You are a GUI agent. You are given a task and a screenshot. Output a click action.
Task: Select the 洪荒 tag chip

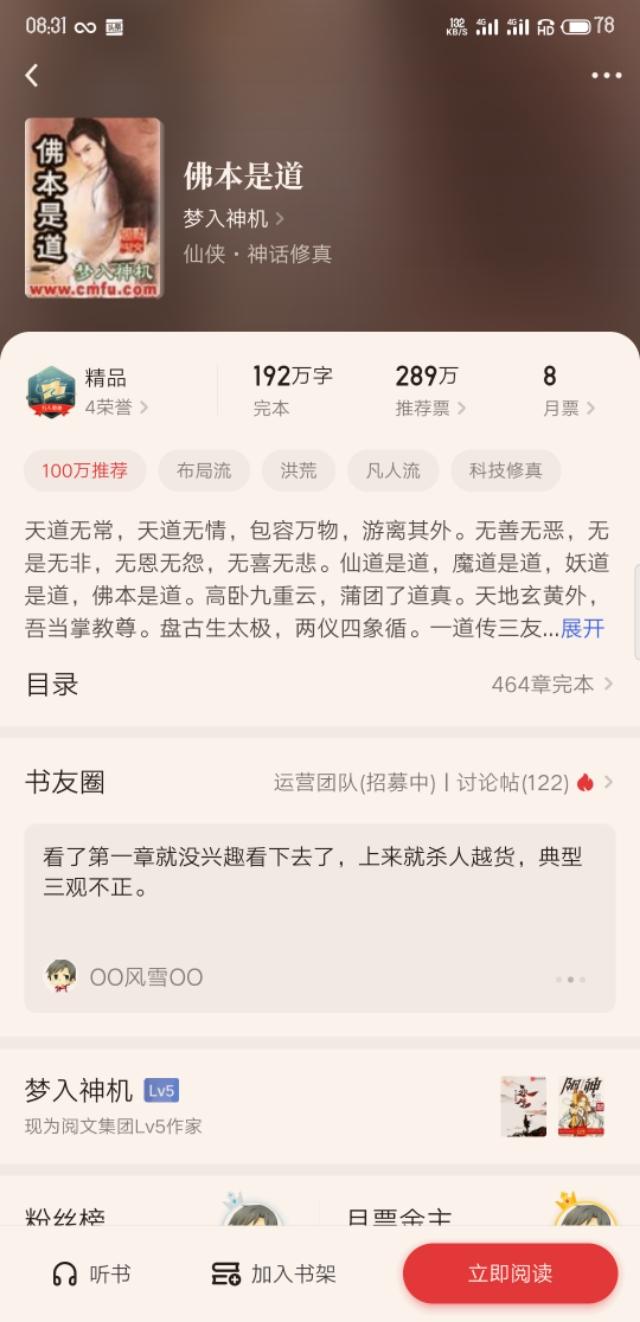coord(298,471)
